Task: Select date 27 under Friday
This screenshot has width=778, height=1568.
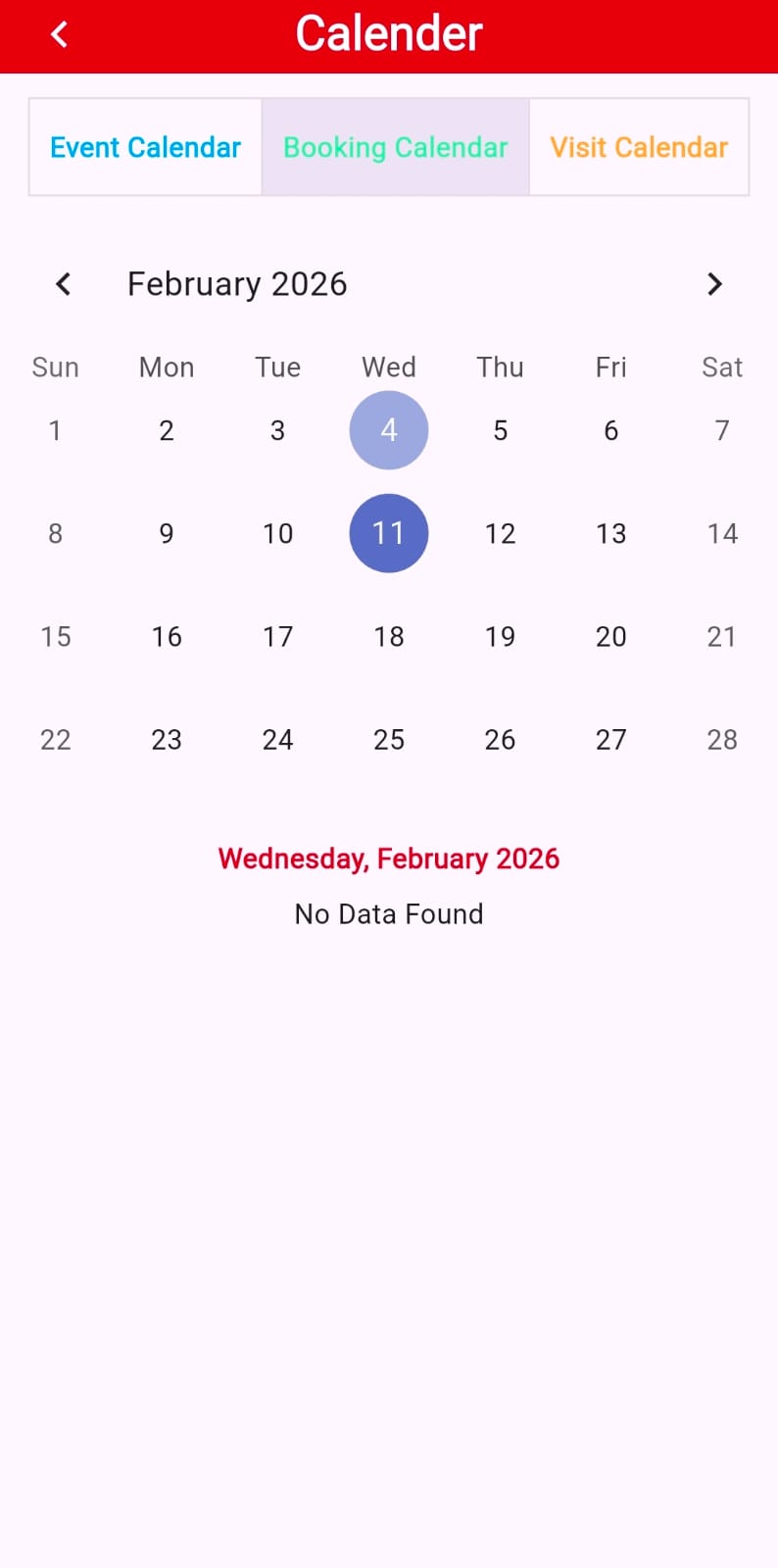Action: tap(610, 739)
